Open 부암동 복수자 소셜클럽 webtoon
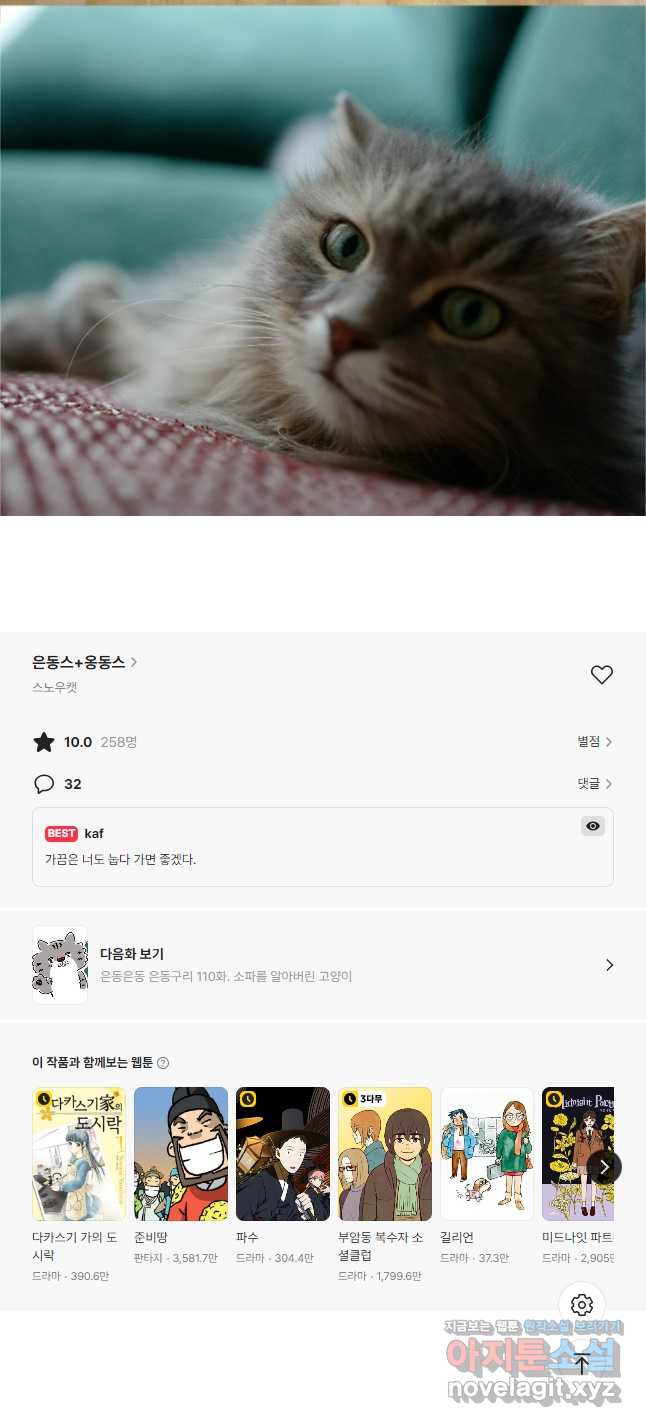Image resolution: width=646 pixels, height=1427 pixels. point(385,1154)
